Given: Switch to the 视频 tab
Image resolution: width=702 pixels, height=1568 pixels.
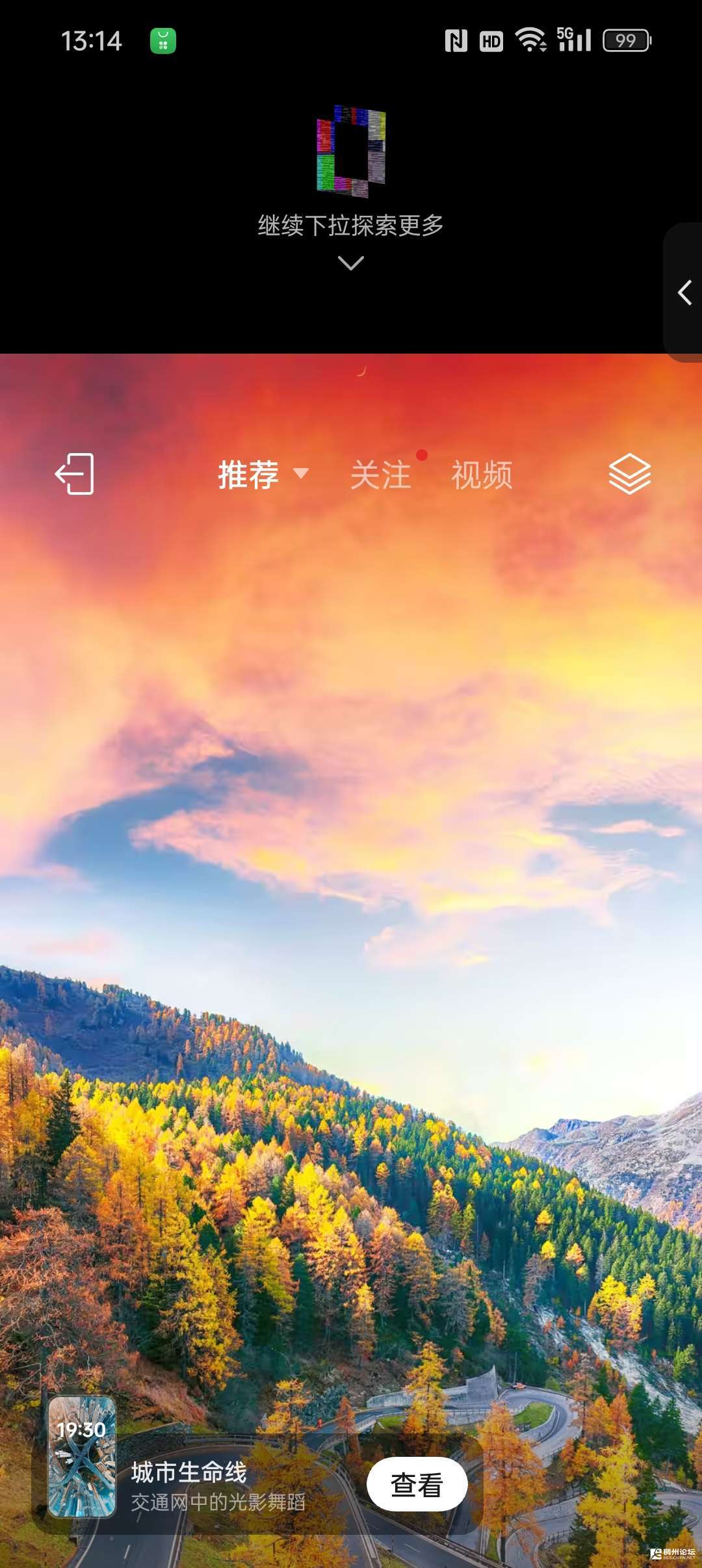Looking at the screenshot, I should point(482,475).
